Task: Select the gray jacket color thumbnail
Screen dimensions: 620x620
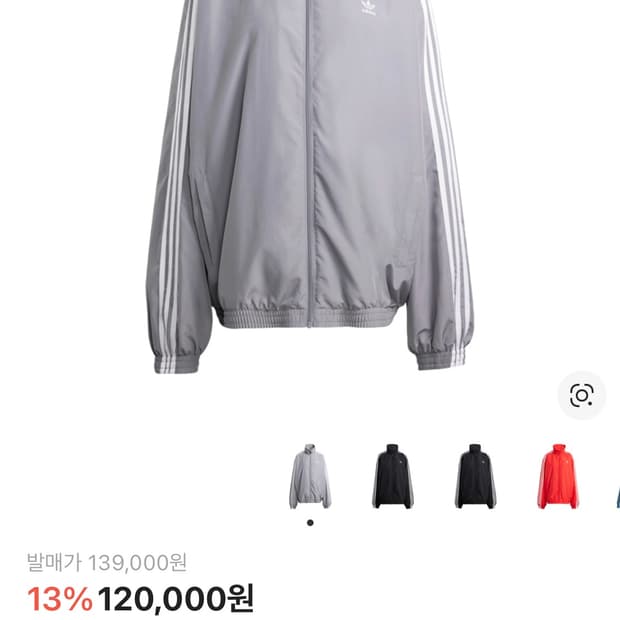Action: tap(310, 476)
